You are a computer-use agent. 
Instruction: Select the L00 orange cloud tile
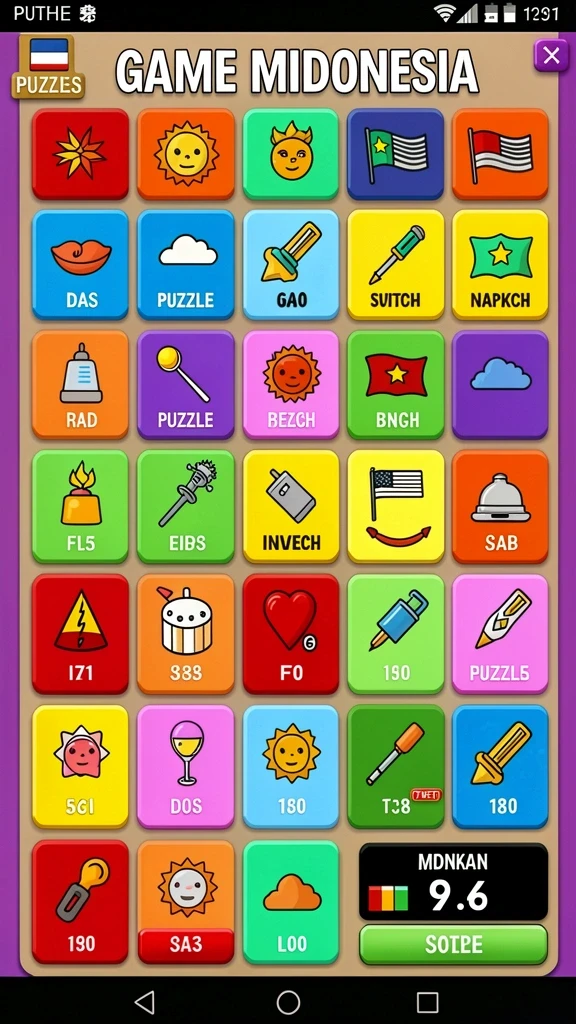pos(291,902)
